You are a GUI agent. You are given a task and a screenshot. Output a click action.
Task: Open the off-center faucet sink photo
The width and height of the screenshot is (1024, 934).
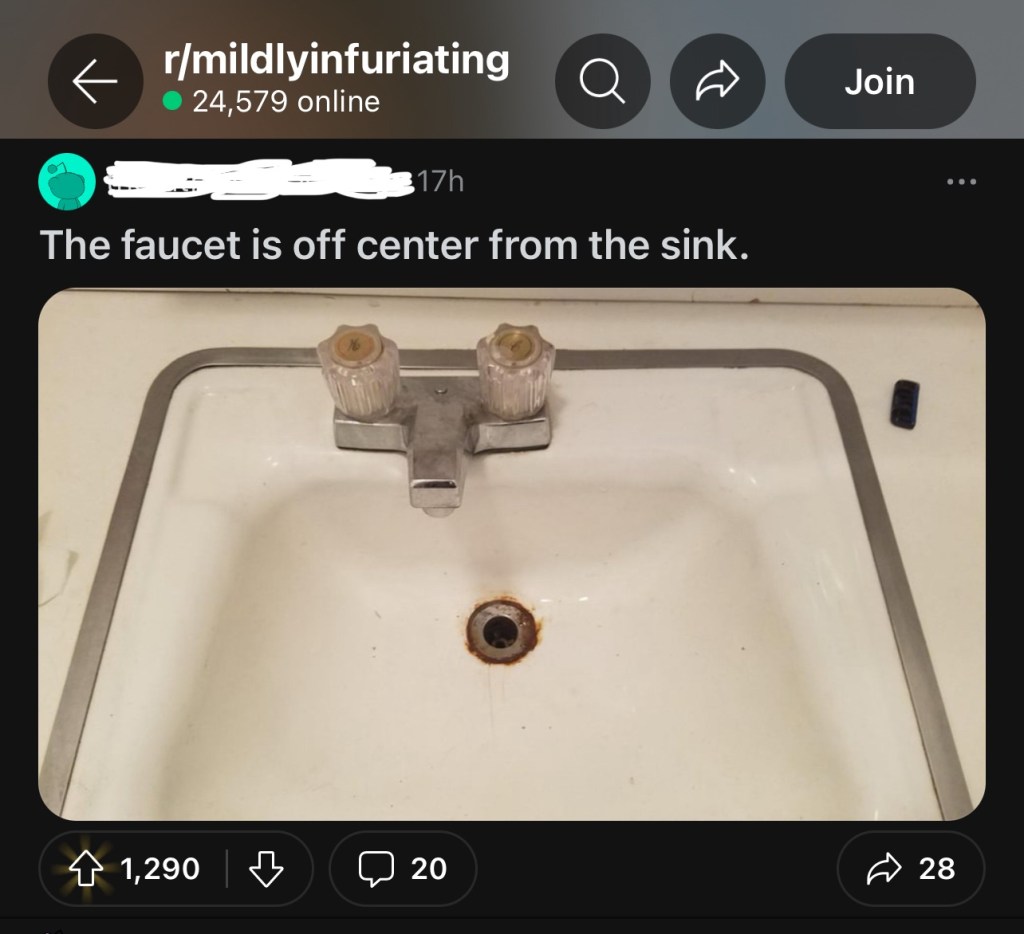(511, 553)
